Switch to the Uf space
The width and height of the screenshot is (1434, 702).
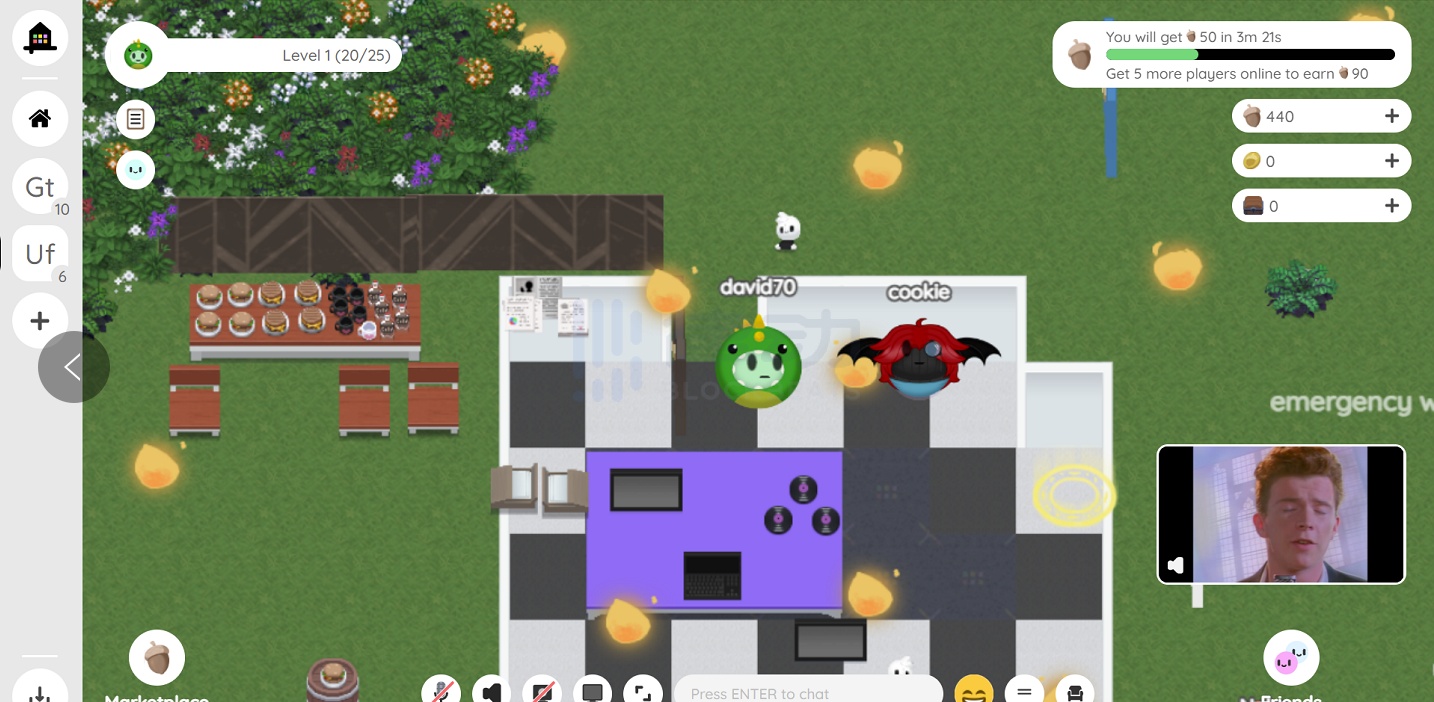tap(40, 254)
